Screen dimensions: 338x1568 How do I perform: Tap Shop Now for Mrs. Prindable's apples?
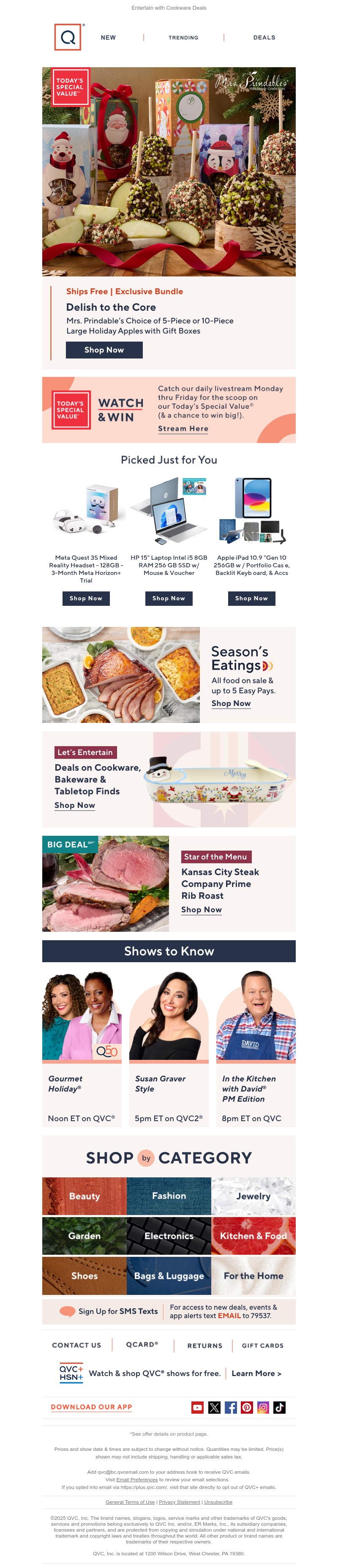click(104, 350)
